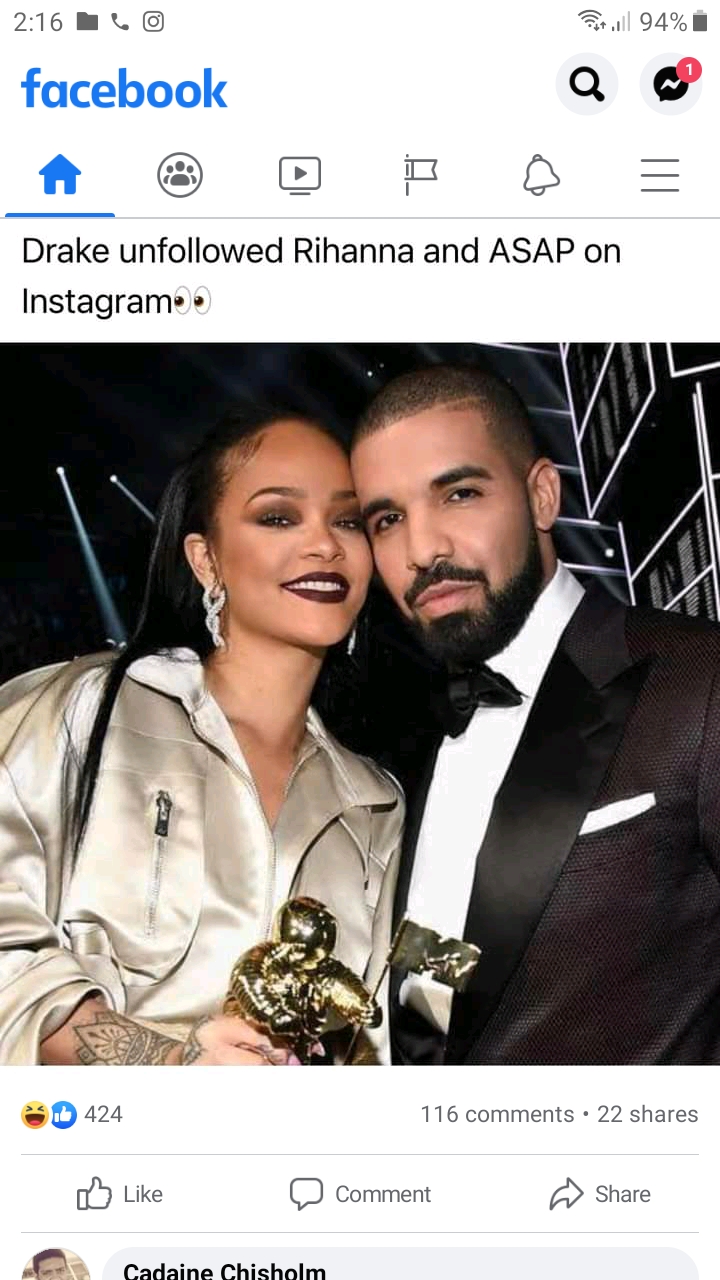Comment on the post
720x1280 pixels.
tap(360, 1194)
